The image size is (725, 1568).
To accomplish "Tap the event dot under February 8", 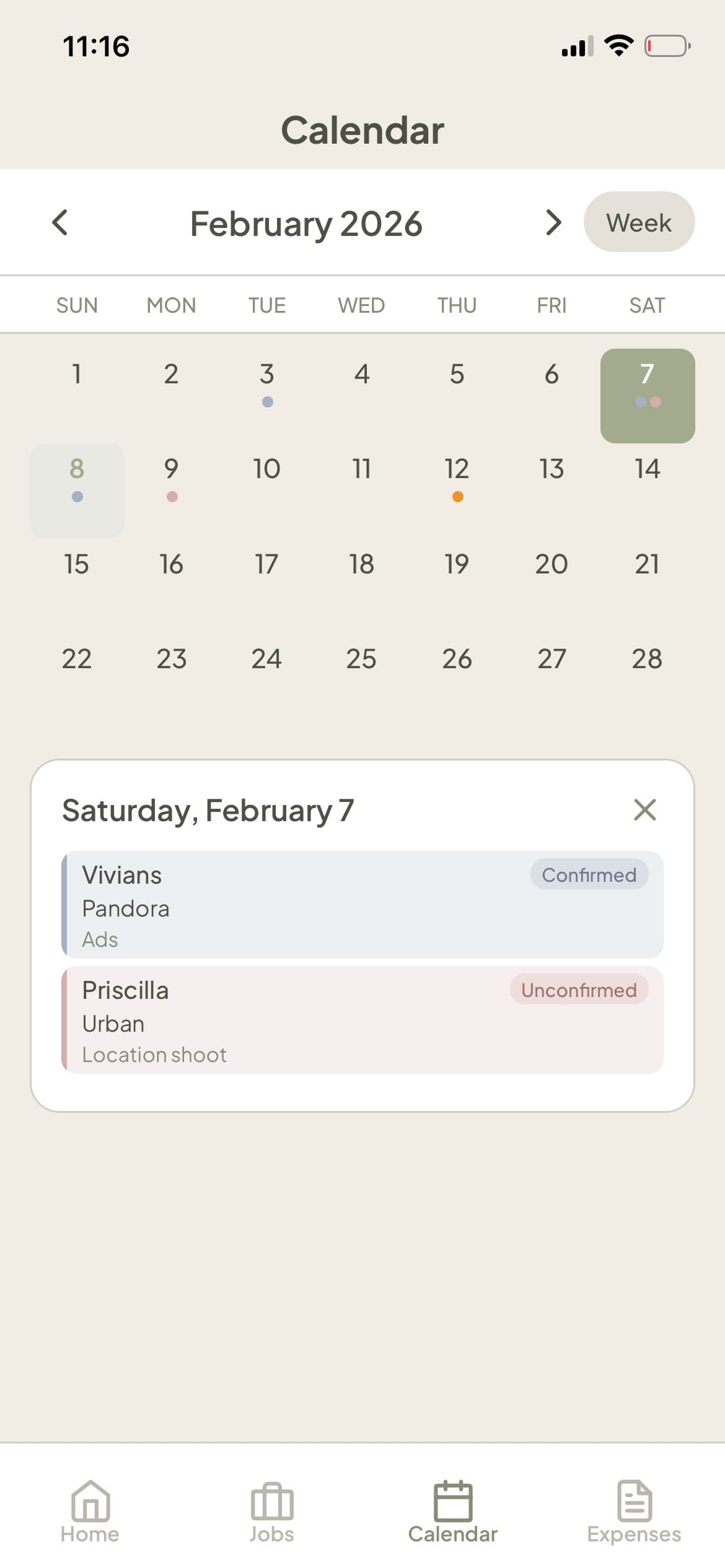I will [x=76, y=495].
